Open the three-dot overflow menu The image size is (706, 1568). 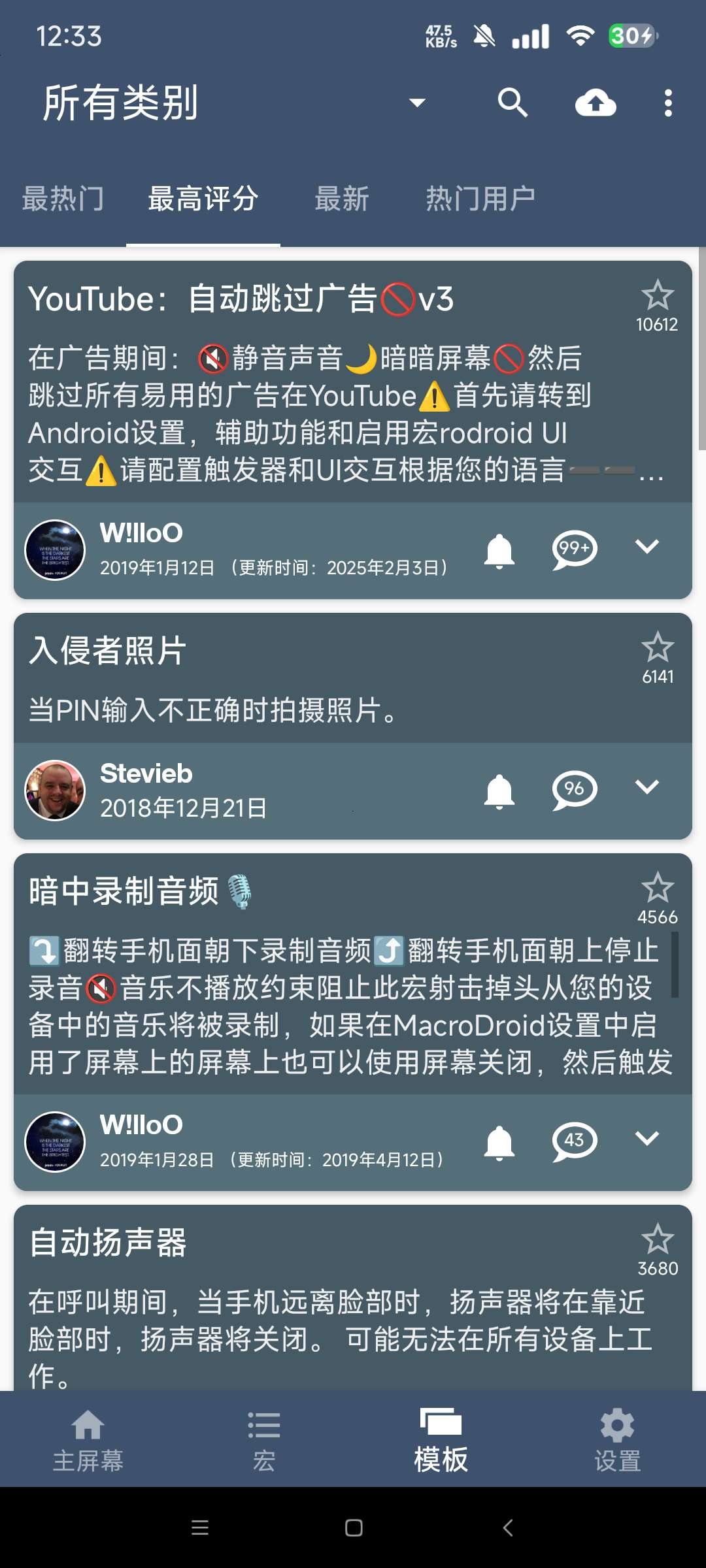(668, 103)
